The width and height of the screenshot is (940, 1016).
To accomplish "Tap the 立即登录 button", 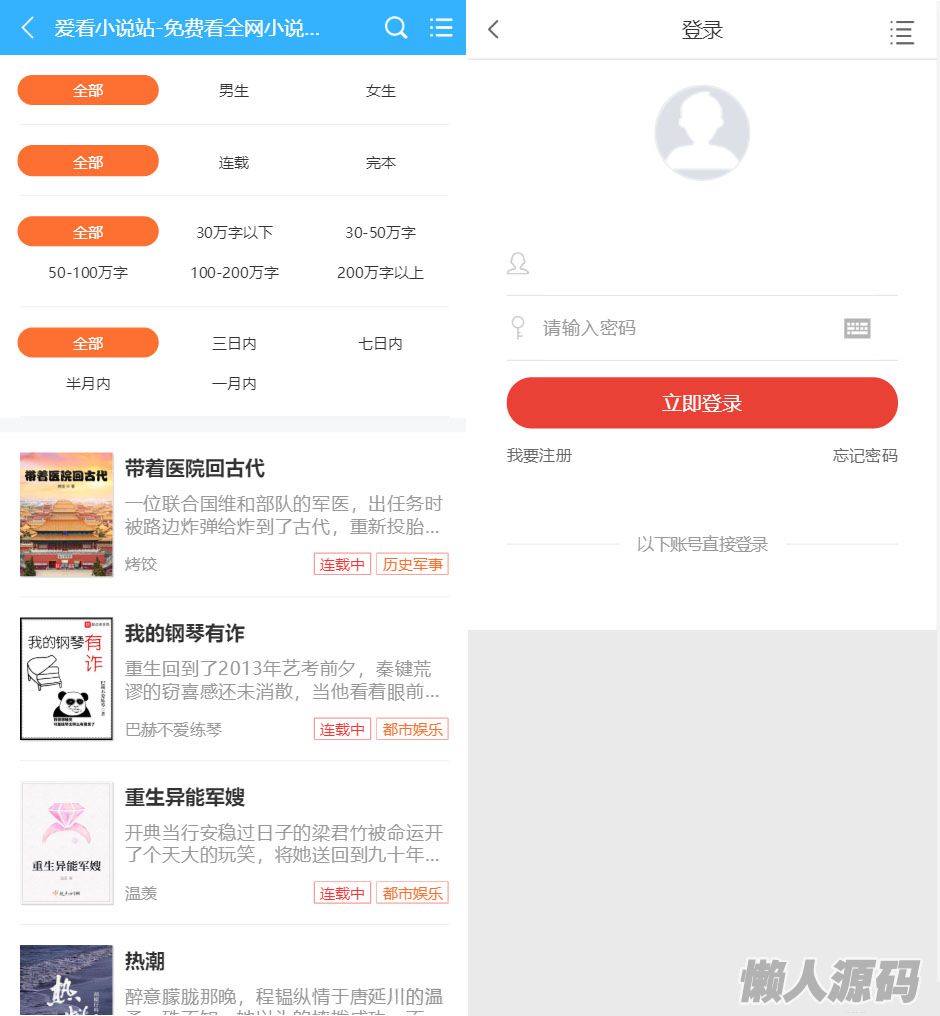I will 702,403.
